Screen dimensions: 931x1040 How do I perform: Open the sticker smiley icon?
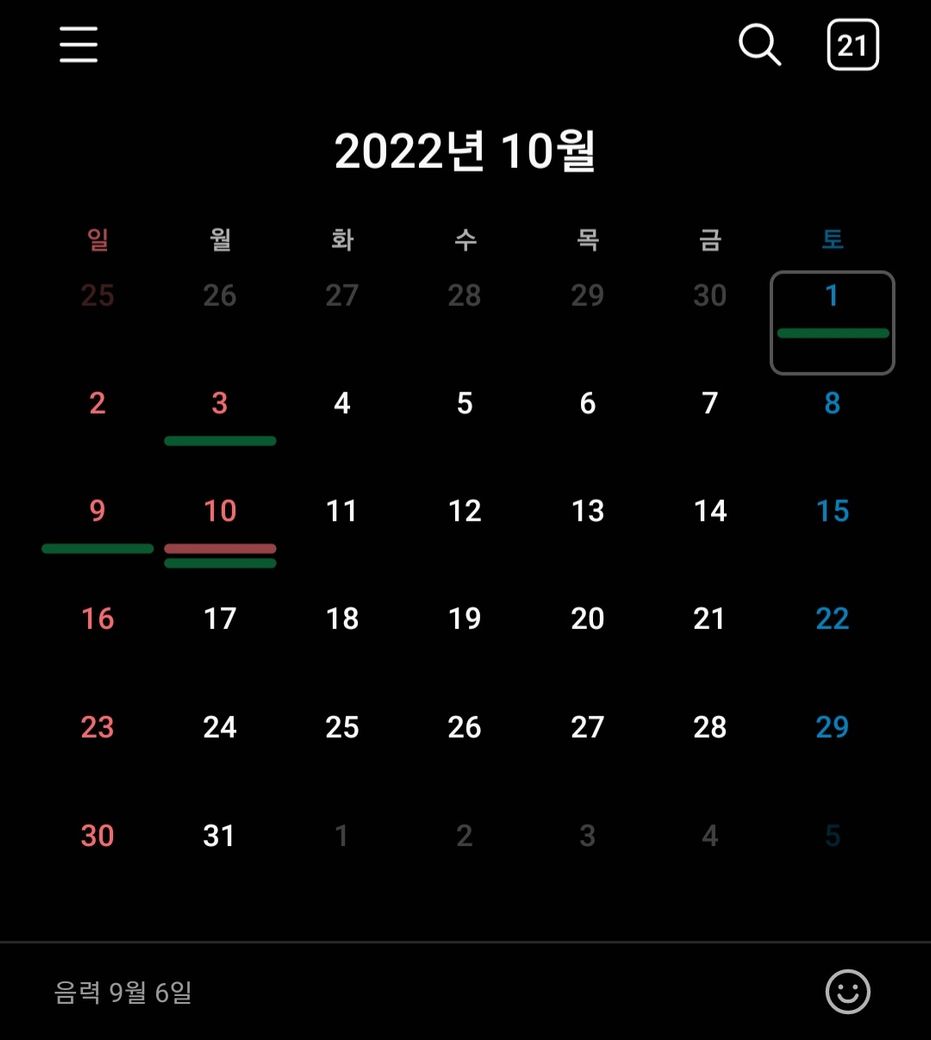tap(848, 992)
